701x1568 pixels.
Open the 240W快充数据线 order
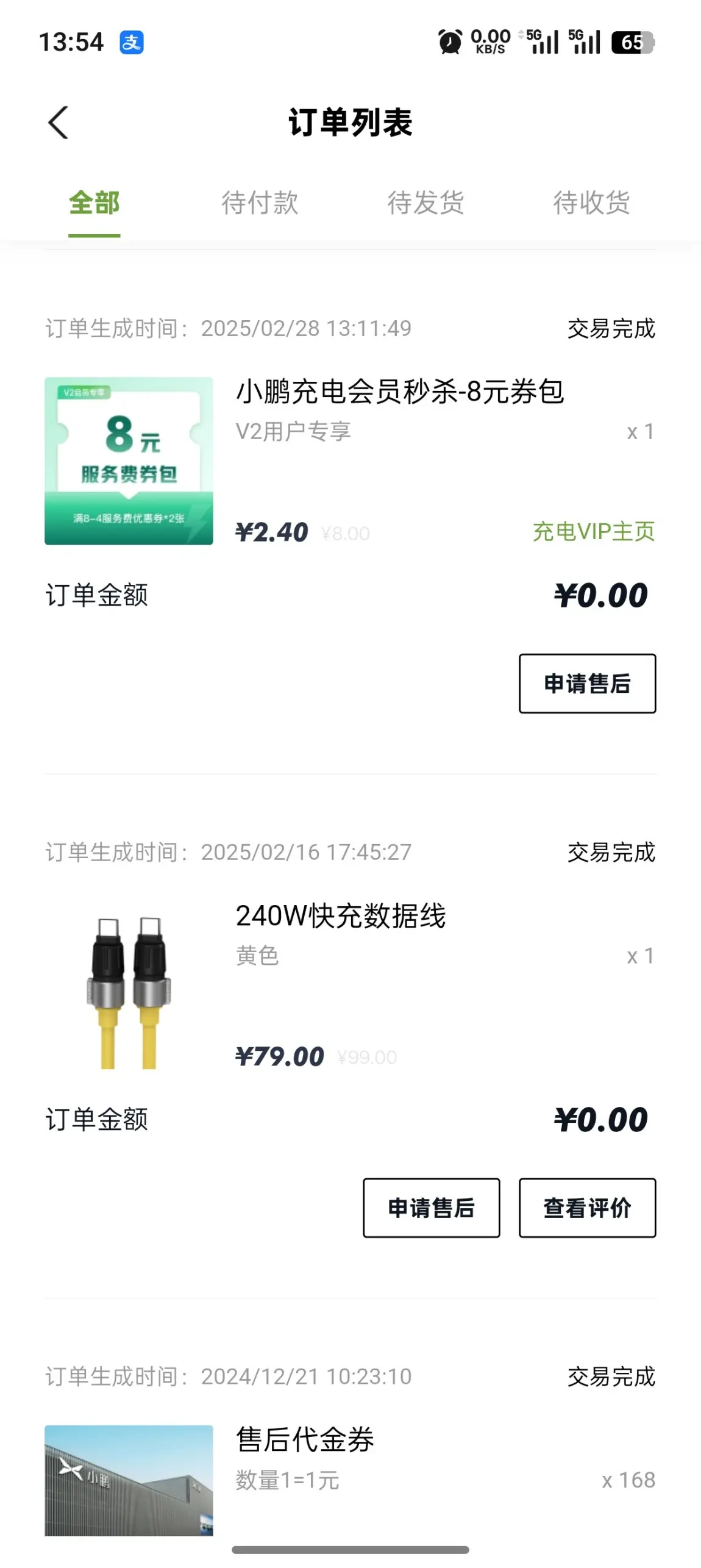[x=340, y=915]
